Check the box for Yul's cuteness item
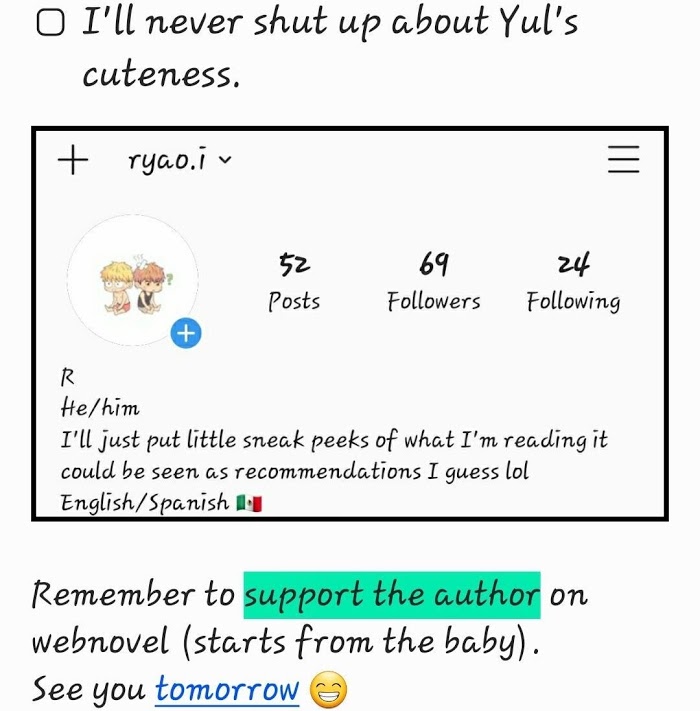Image resolution: width=700 pixels, height=711 pixels. [50, 23]
